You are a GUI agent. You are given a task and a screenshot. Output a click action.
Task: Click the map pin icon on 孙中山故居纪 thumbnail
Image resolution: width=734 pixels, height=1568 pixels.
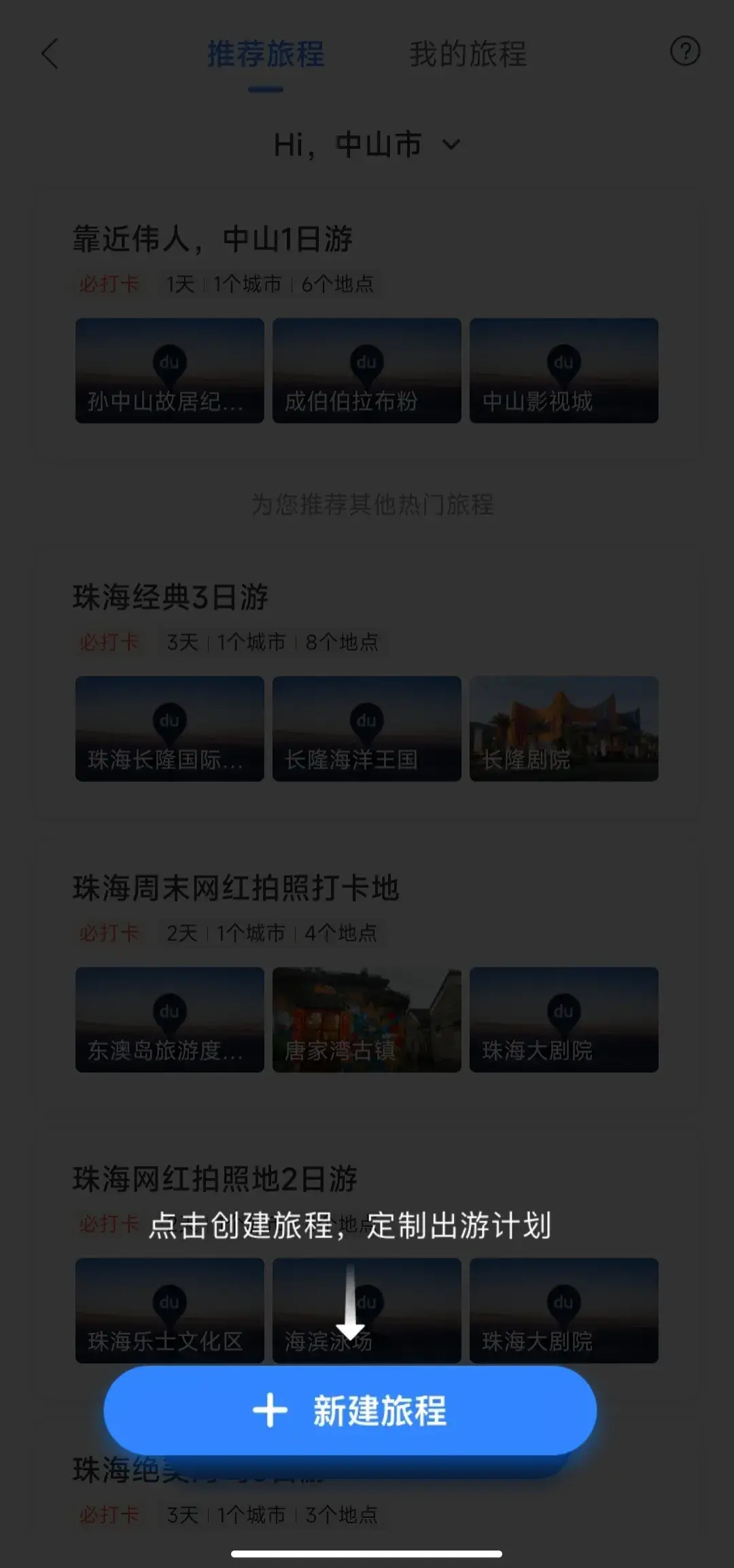coord(169,360)
